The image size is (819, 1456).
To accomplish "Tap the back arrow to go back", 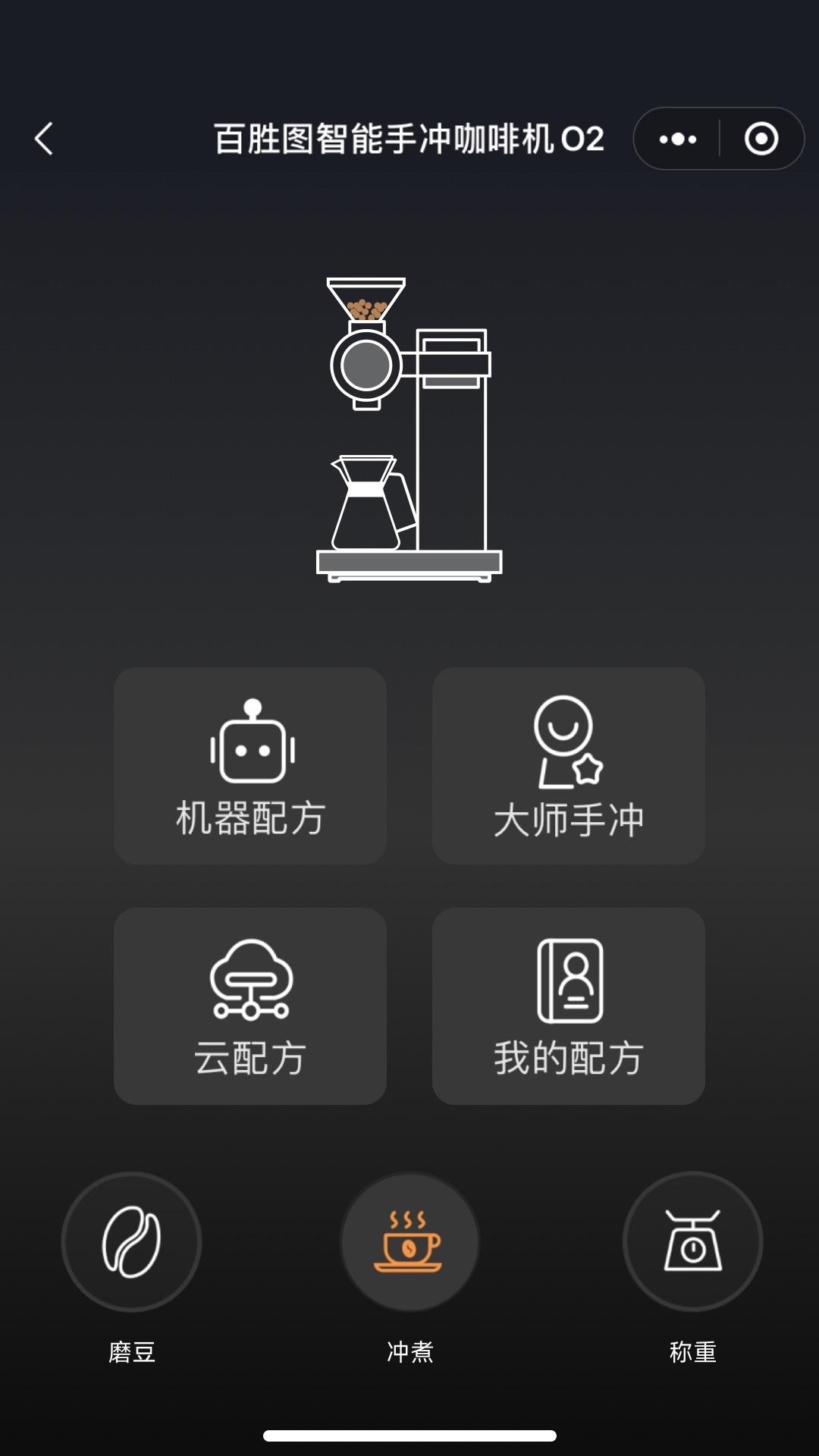I will pos(43,139).
